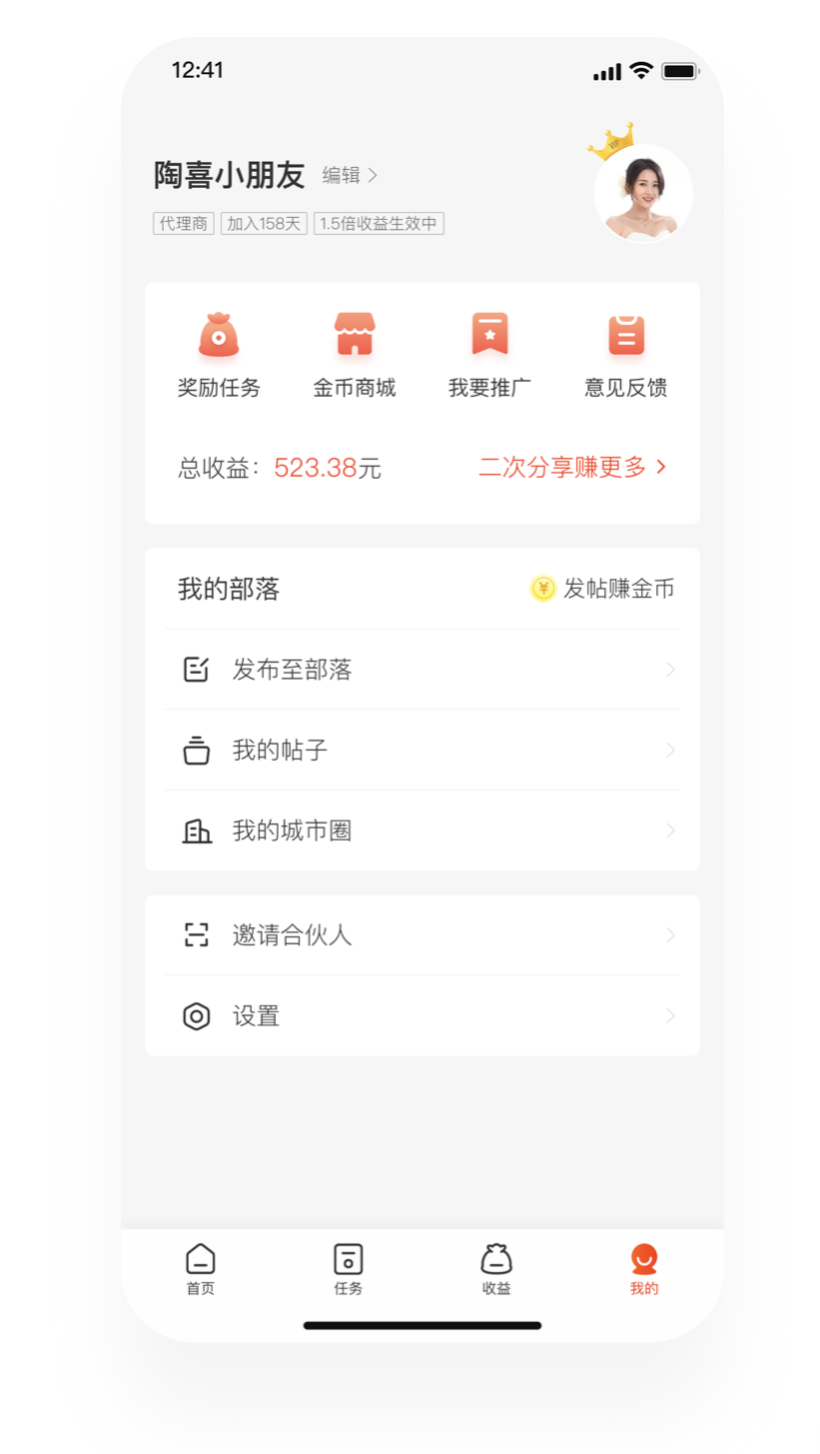This screenshot has width=820, height=1454.
Task: Select the 我的 tab
Action: [x=644, y=1269]
